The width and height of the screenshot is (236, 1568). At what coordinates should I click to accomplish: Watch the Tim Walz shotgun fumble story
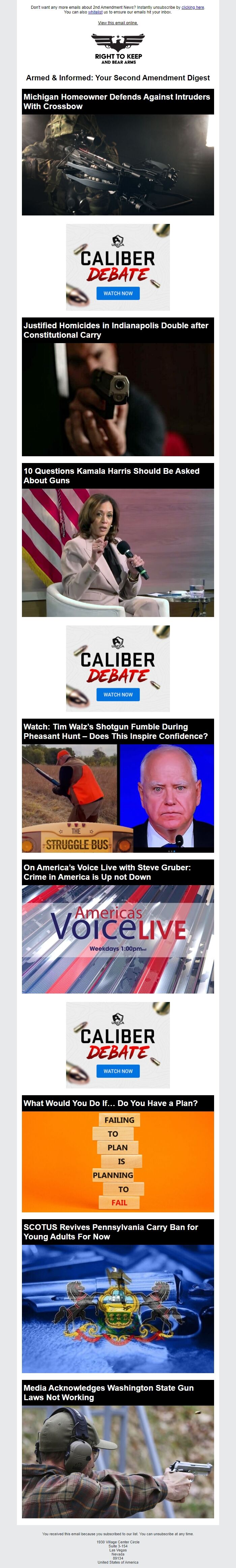(x=116, y=731)
